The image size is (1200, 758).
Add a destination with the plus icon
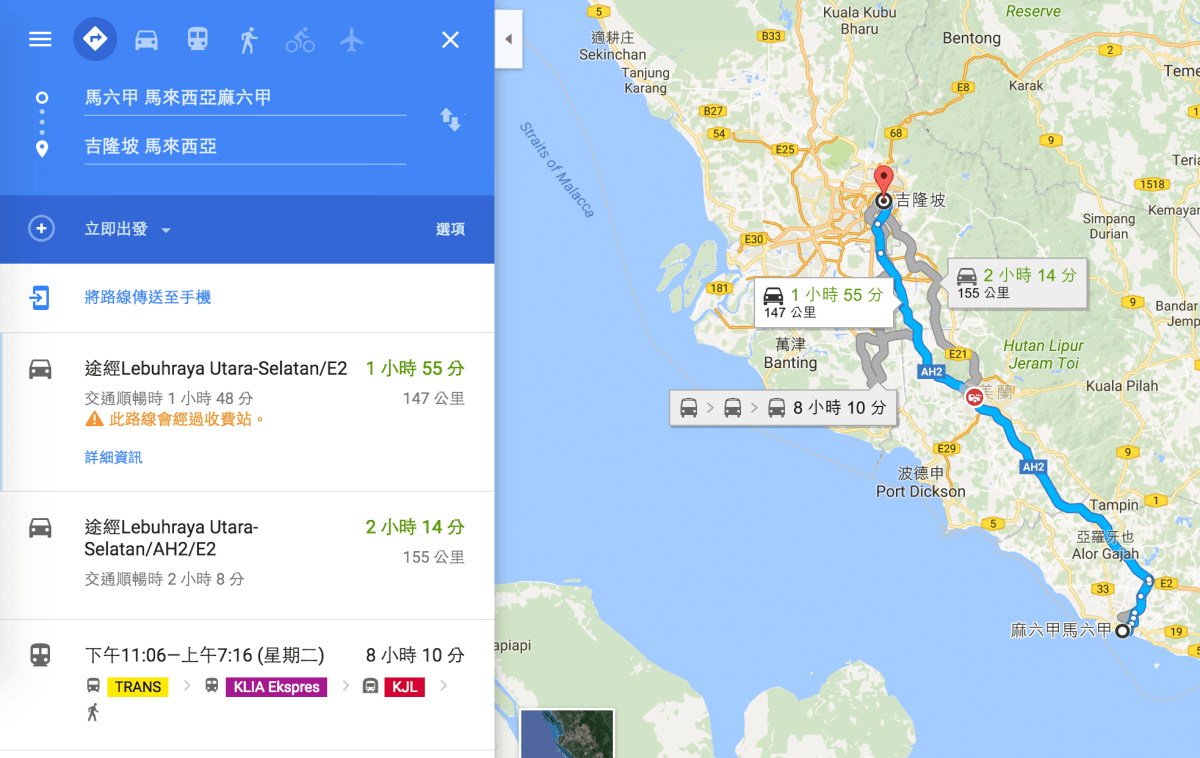(x=41, y=229)
